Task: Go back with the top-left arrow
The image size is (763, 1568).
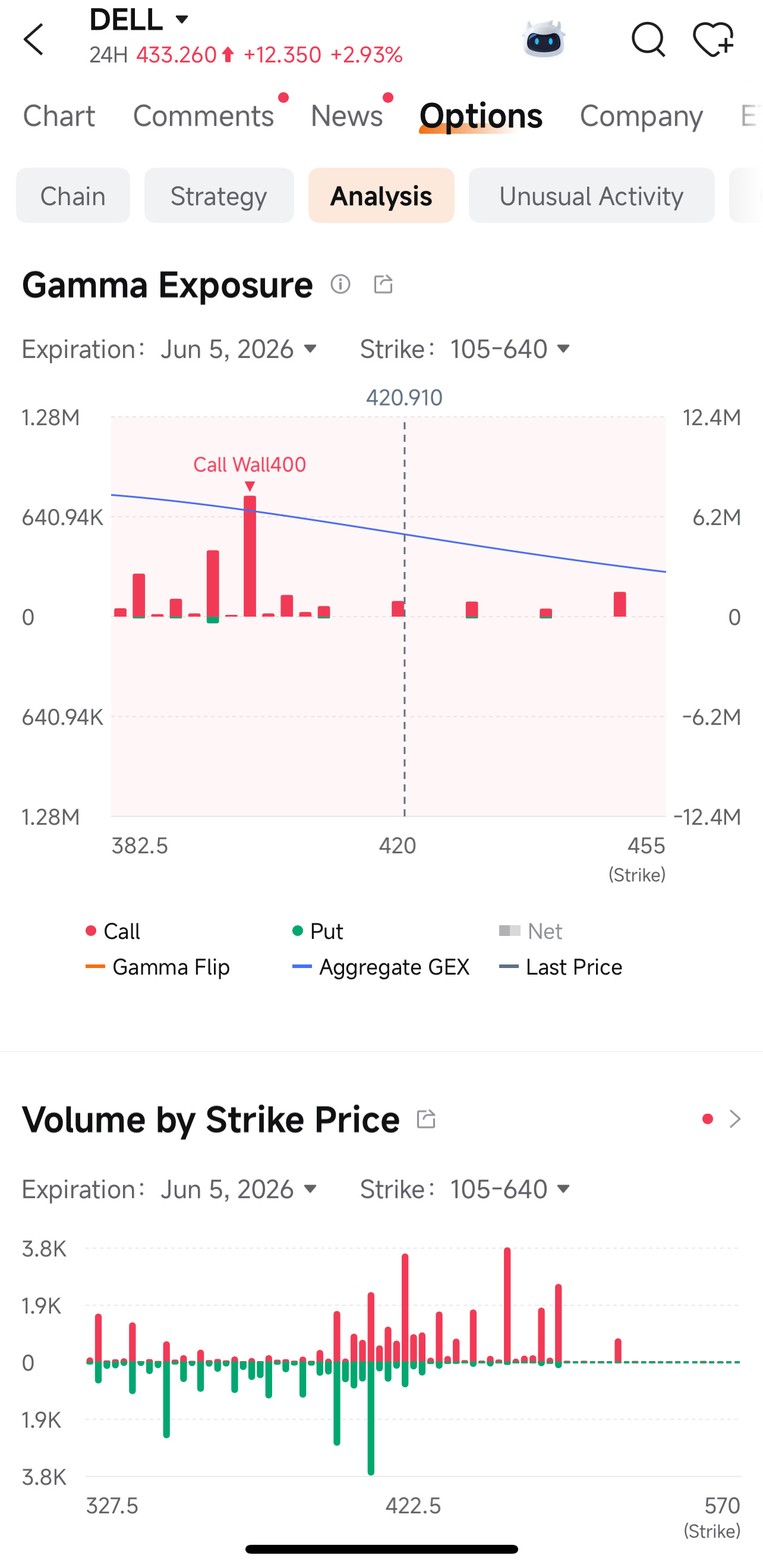Action: click(x=33, y=40)
